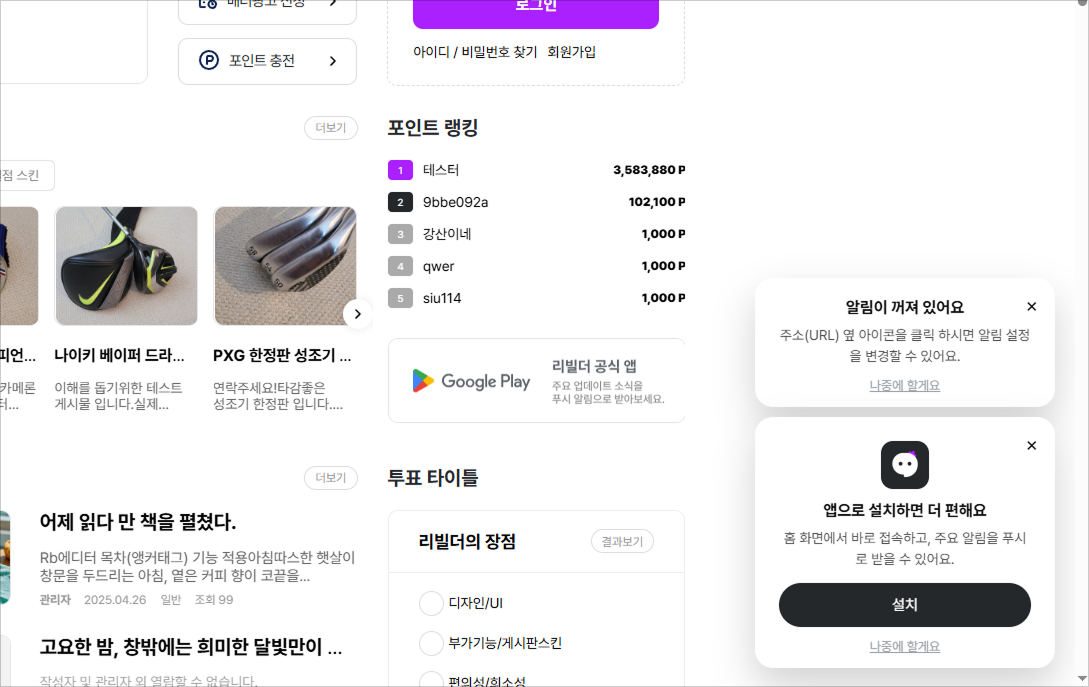View poll results with 결과보기
Image resolution: width=1089 pixels, height=687 pixels.
pyautogui.click(x=622, y=541)
